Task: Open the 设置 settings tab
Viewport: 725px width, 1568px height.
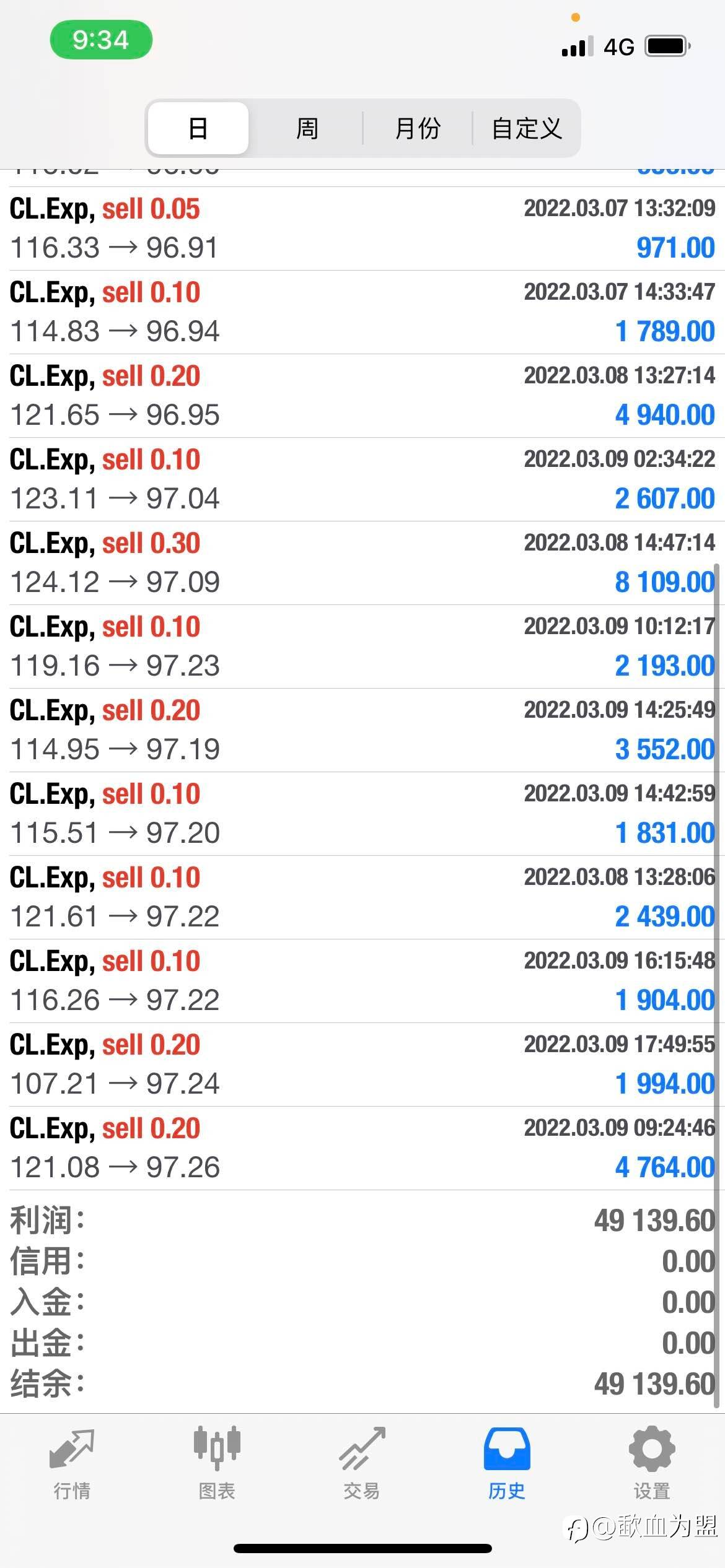Action: [x=652, y=1463]
